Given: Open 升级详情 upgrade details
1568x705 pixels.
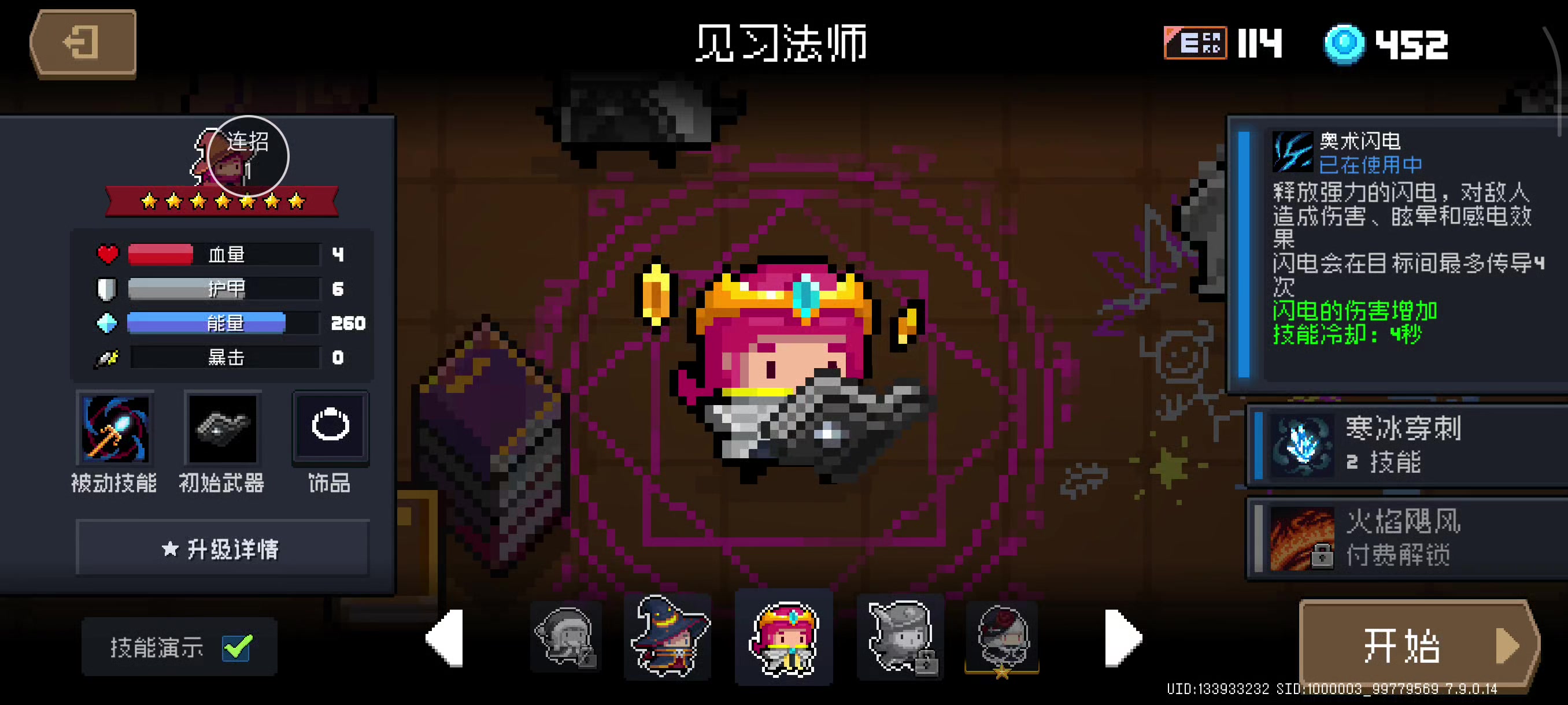Looking at the screenshot, I should pyautogui.click(x=222, y=548).
